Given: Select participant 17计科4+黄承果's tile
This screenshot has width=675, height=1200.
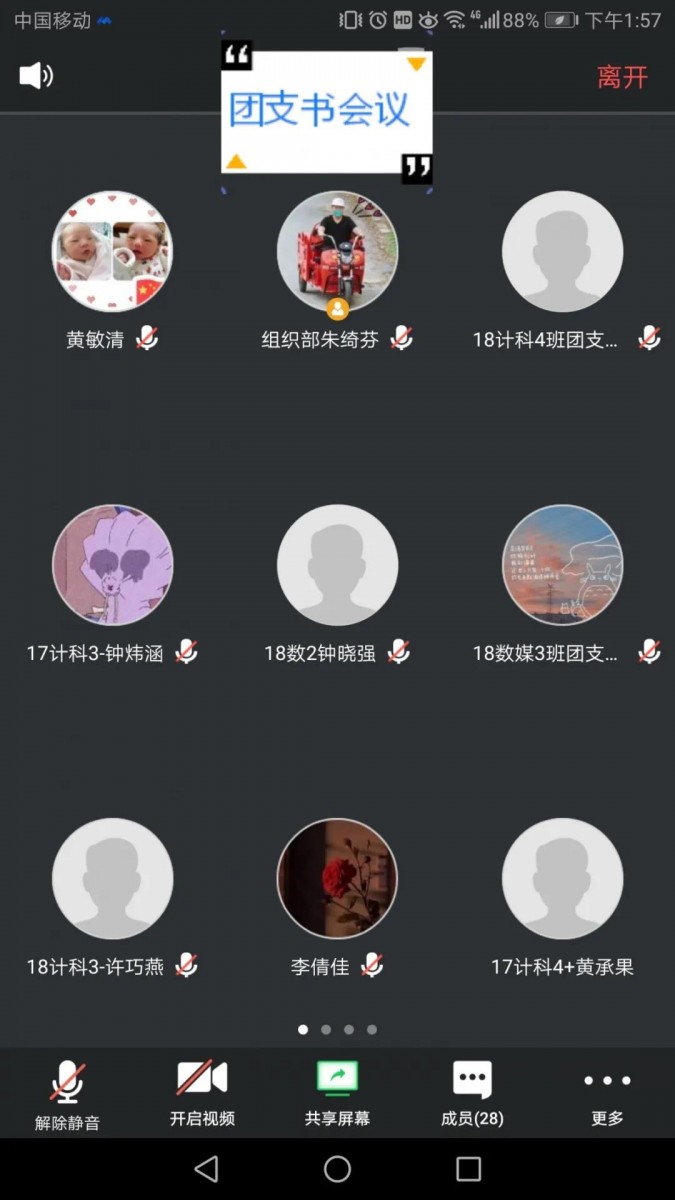Looking at the screenshot, I should coord(562,879).
